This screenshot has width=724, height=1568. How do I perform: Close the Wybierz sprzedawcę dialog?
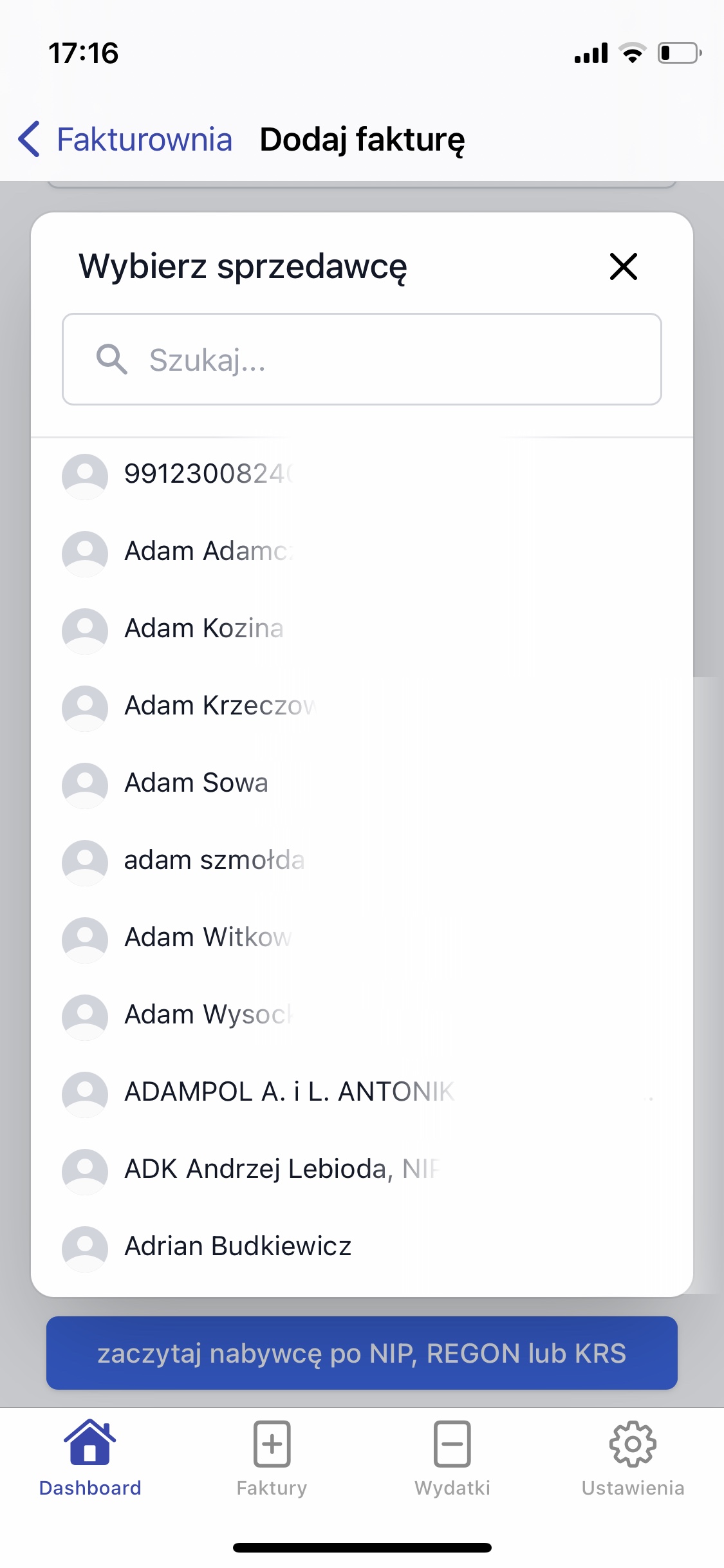(623, 266)
